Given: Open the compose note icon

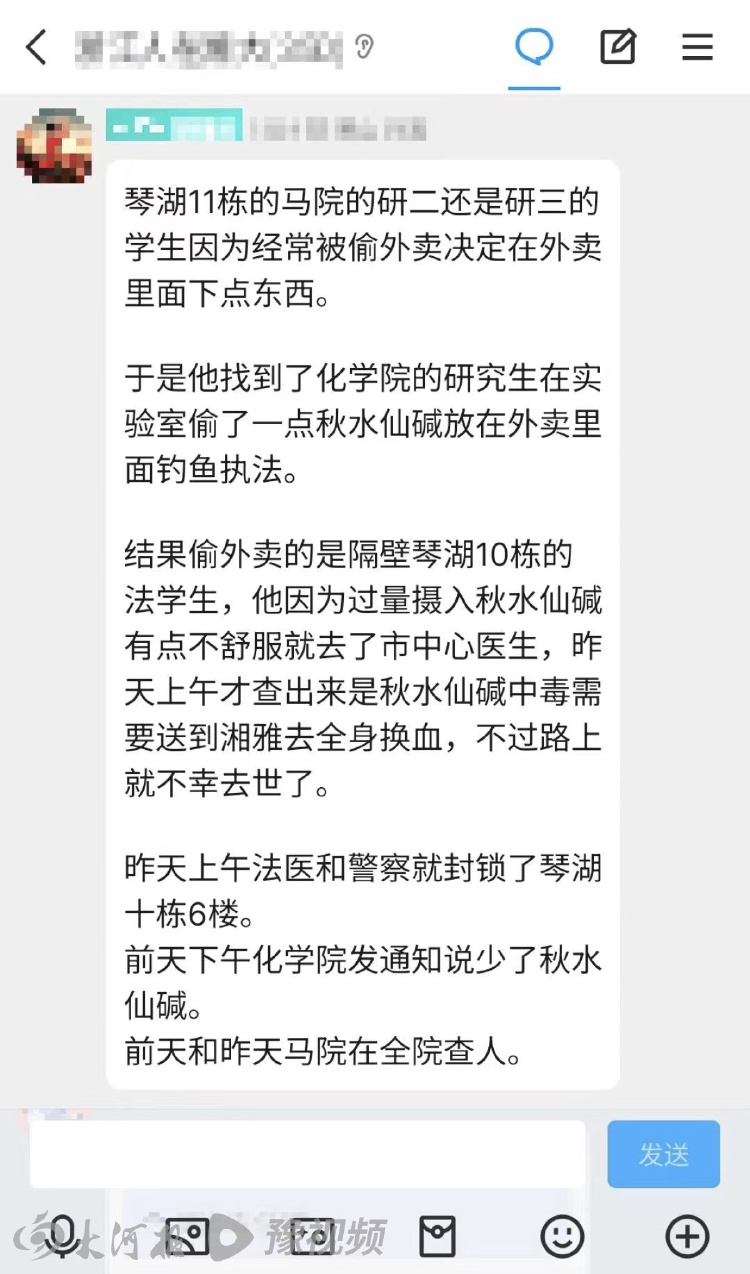Looking at the screenshot, I should coord(618,47).
